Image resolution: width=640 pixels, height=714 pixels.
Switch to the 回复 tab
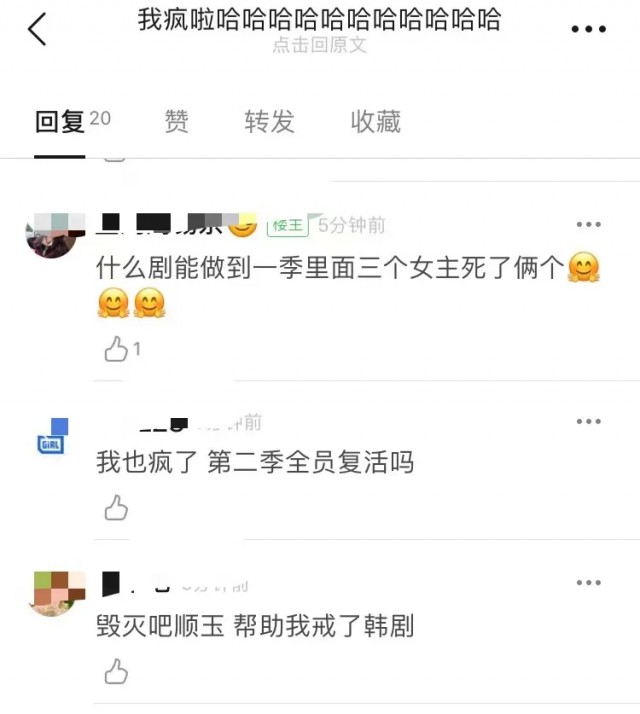pyautogui.click(x=60, y=122)
